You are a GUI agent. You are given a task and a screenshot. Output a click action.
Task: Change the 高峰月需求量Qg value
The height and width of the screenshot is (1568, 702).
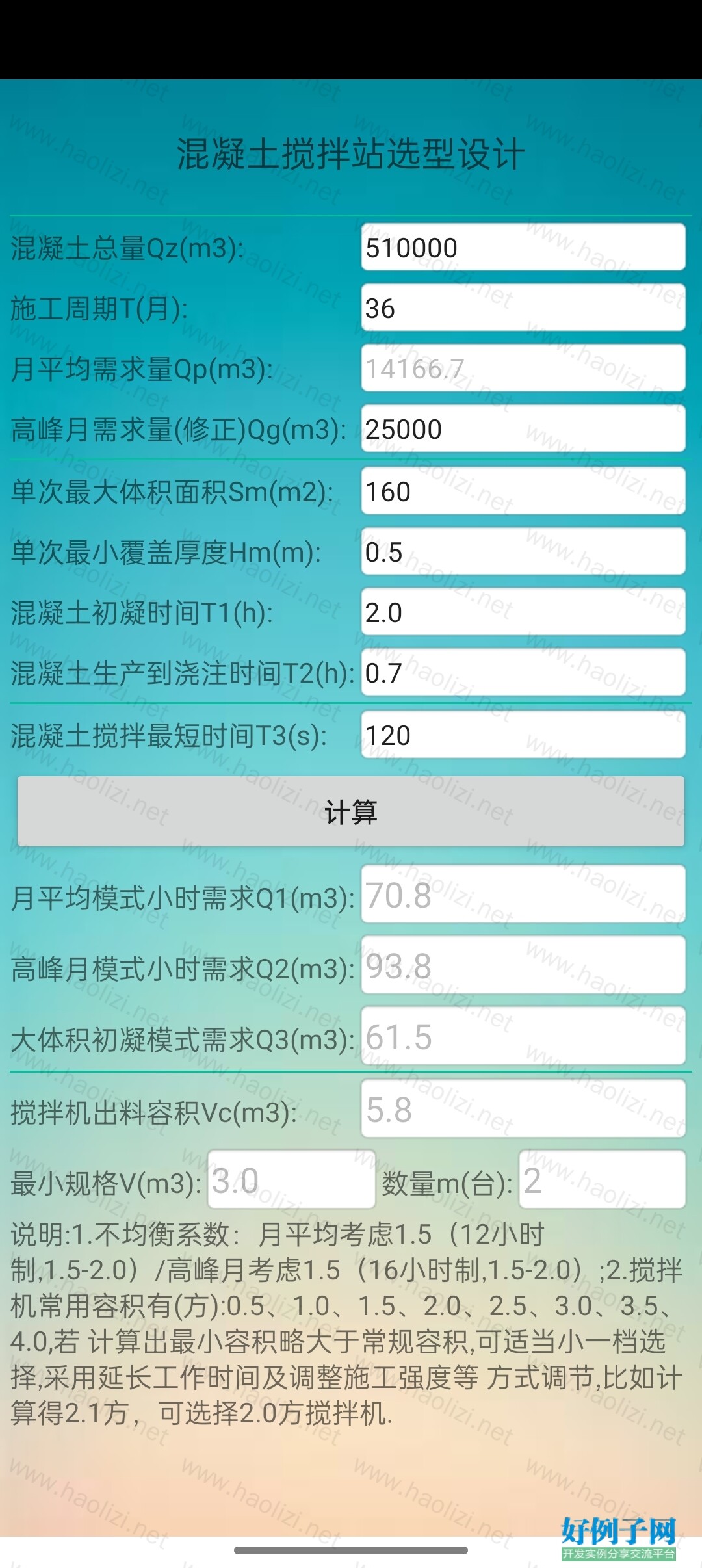tap(523, 429)
